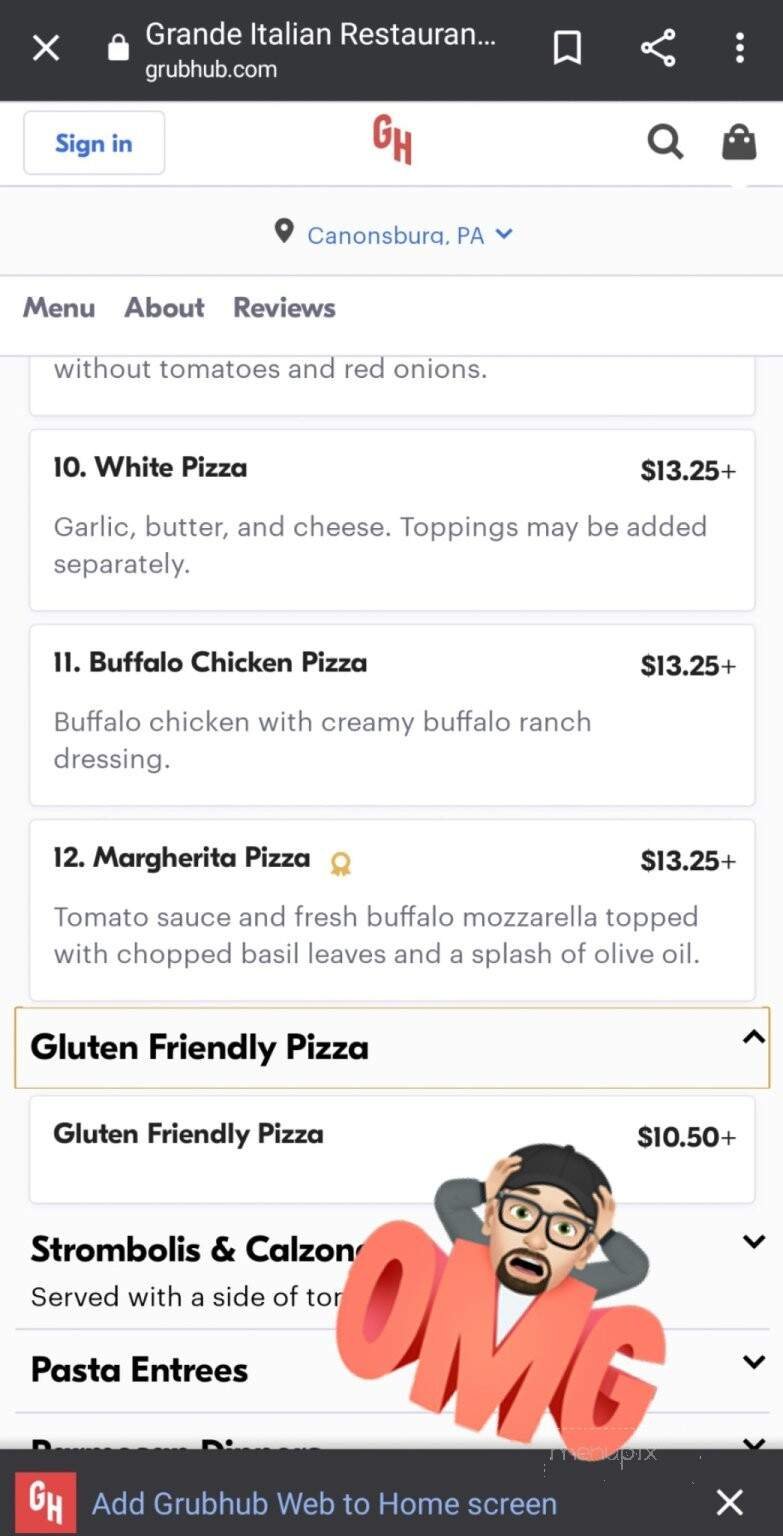The image size is (783, 1536).
Task: Switch to the Reviews tab
Action: pyautogui.click(x=283, y=308)
